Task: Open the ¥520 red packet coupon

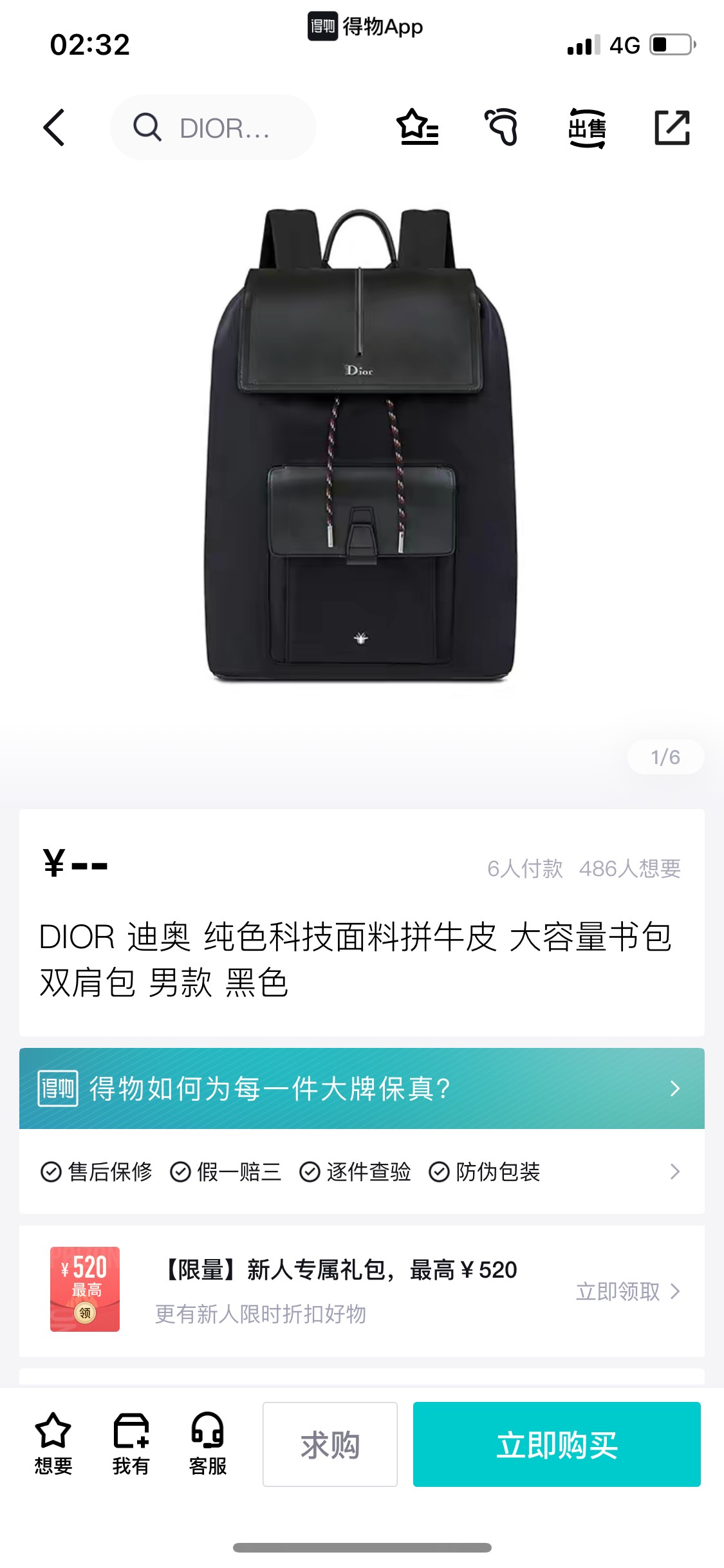Action: tap(85, 1289)
